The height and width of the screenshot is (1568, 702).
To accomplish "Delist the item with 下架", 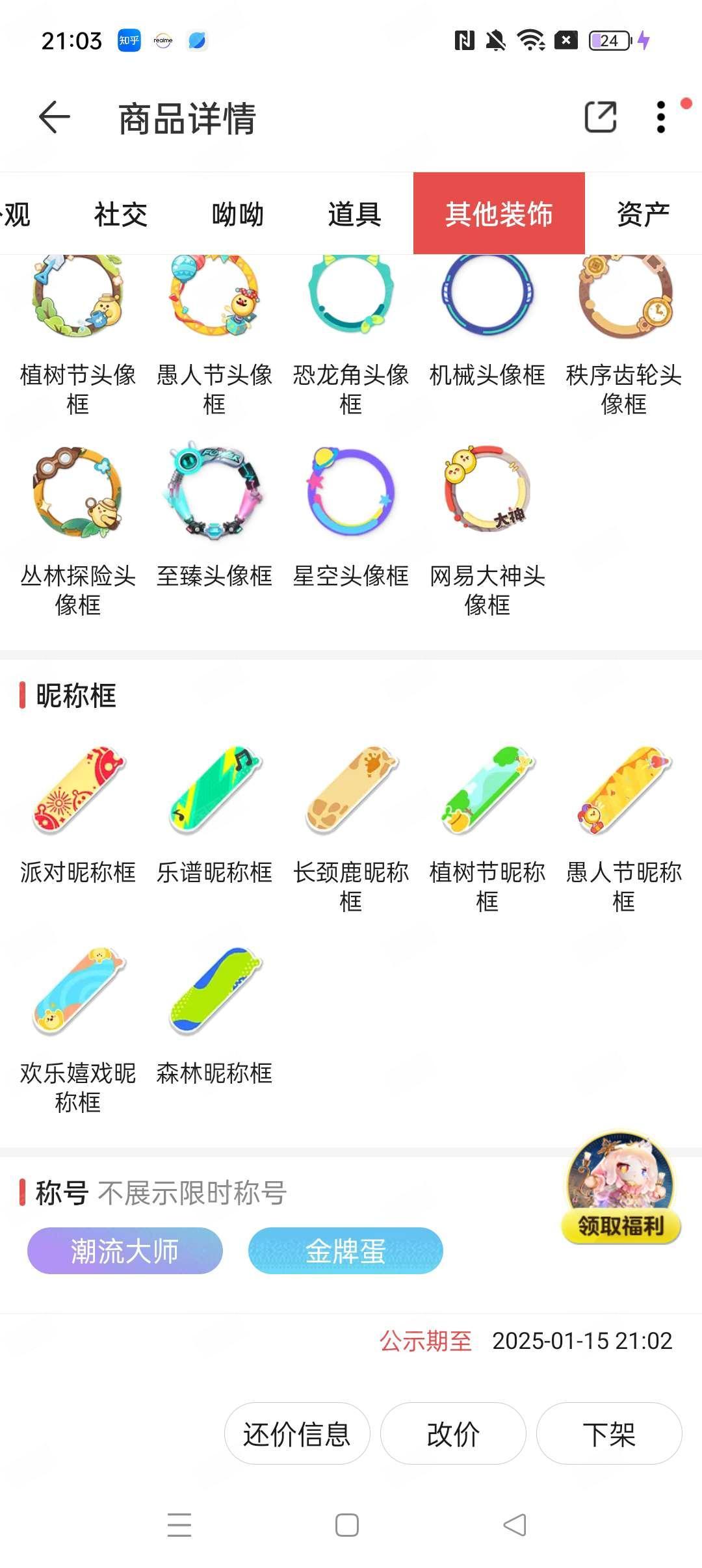I will [609, 1433].
